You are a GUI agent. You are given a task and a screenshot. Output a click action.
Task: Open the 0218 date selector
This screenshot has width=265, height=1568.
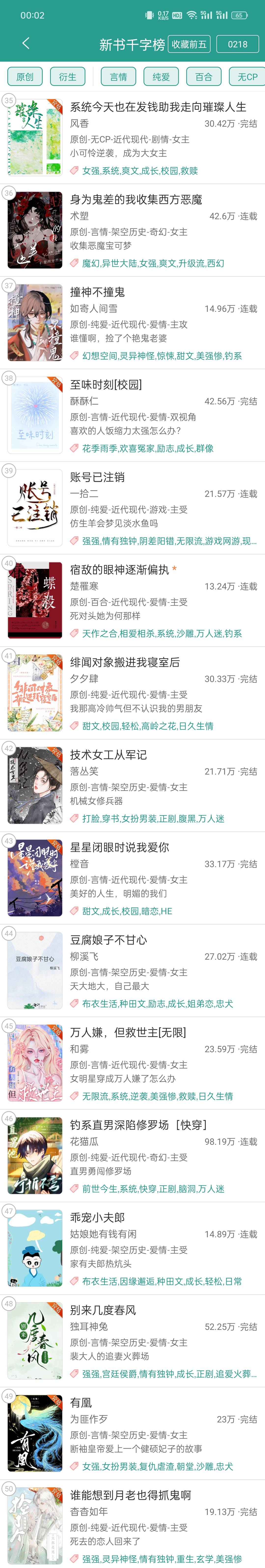click(238, 44)
